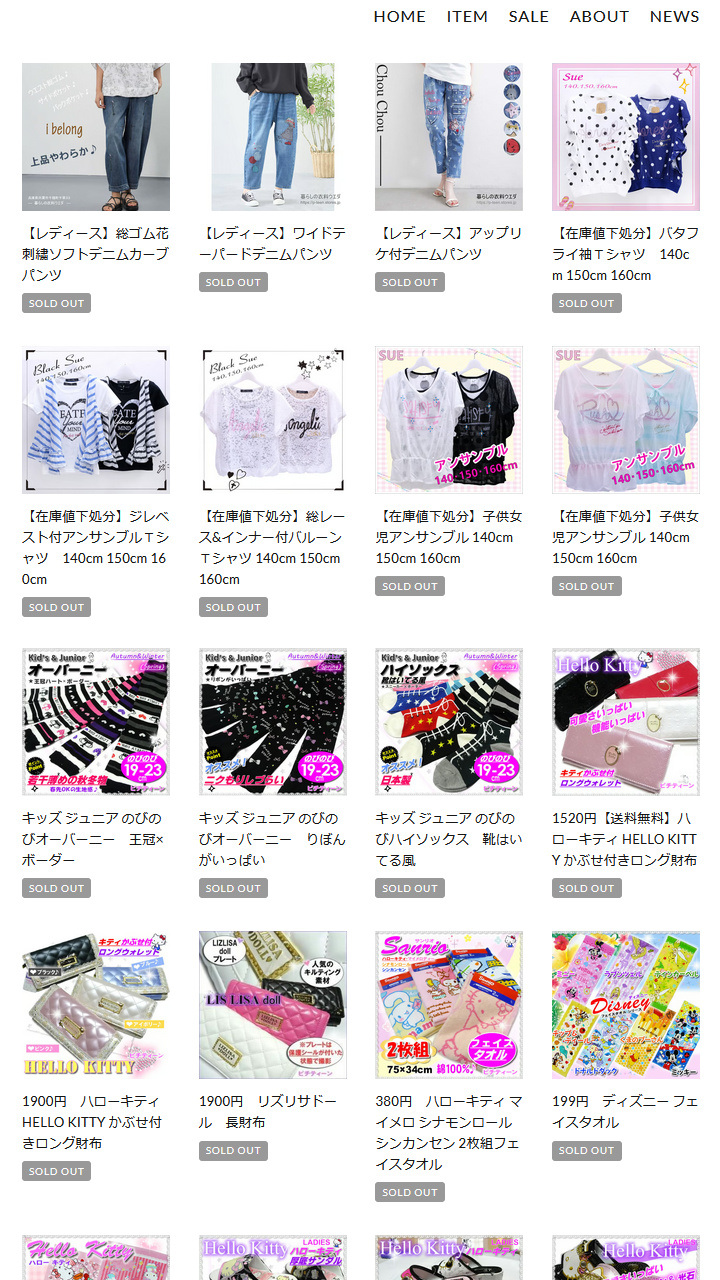
Task: Select the バタフライ袖Tシャツ product card
Action: click(x=626, y=137)
